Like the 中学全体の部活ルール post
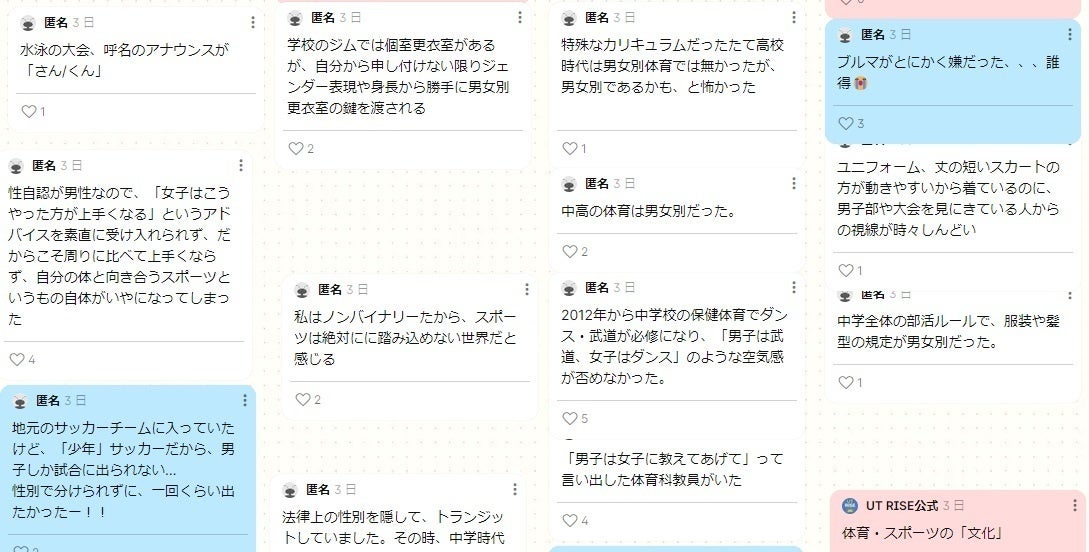This screenshot has height=552, width=1089. point(845,382)
